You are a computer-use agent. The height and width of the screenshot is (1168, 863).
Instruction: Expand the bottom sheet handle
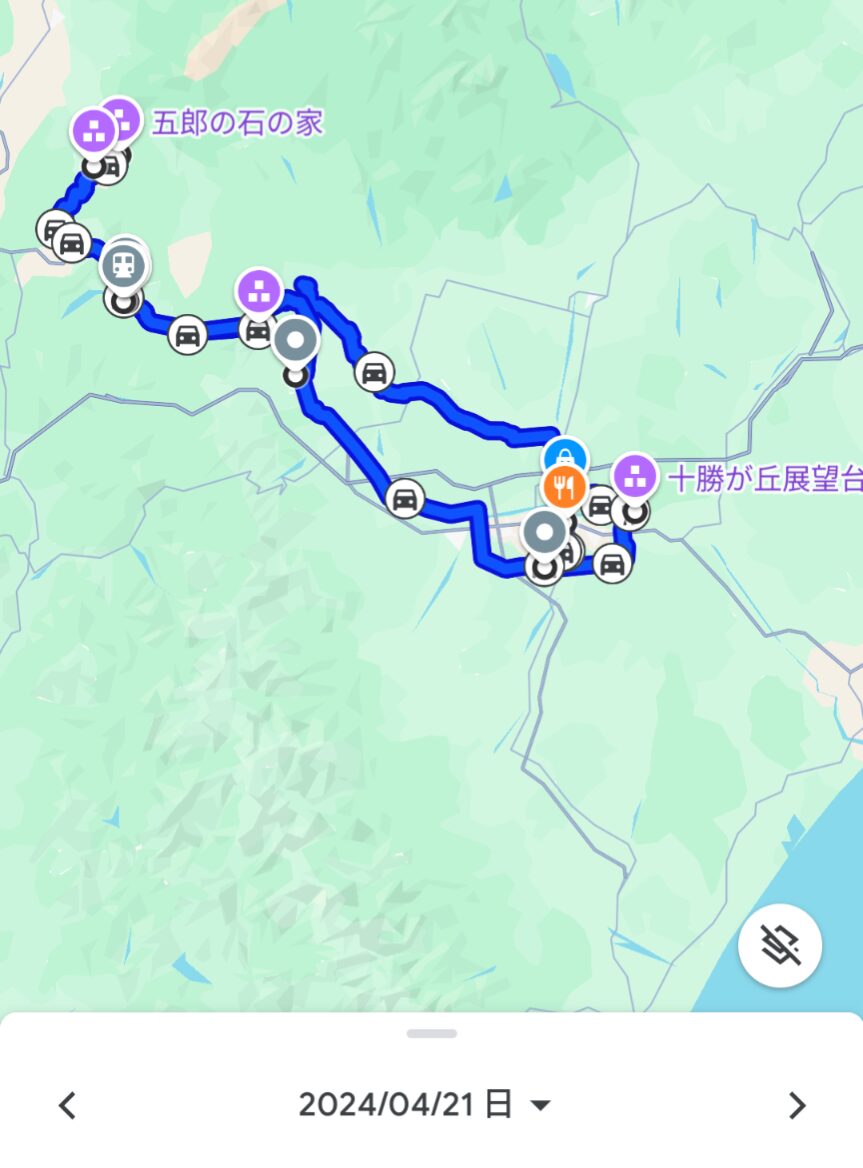point(432,1033)
